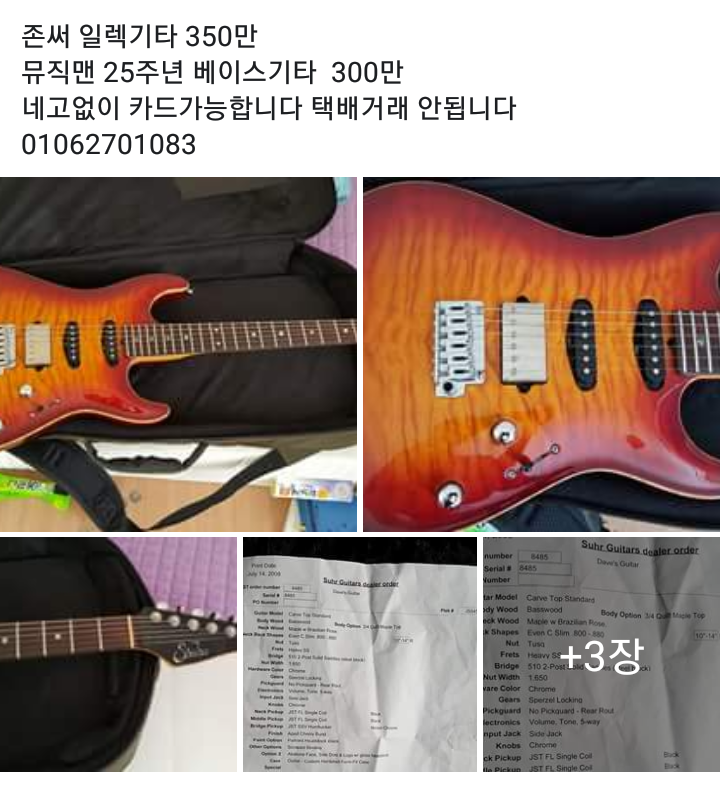720x785 pixels.
Task: Show the remaining photos via +3장 tile
Action: pos(600,654)
